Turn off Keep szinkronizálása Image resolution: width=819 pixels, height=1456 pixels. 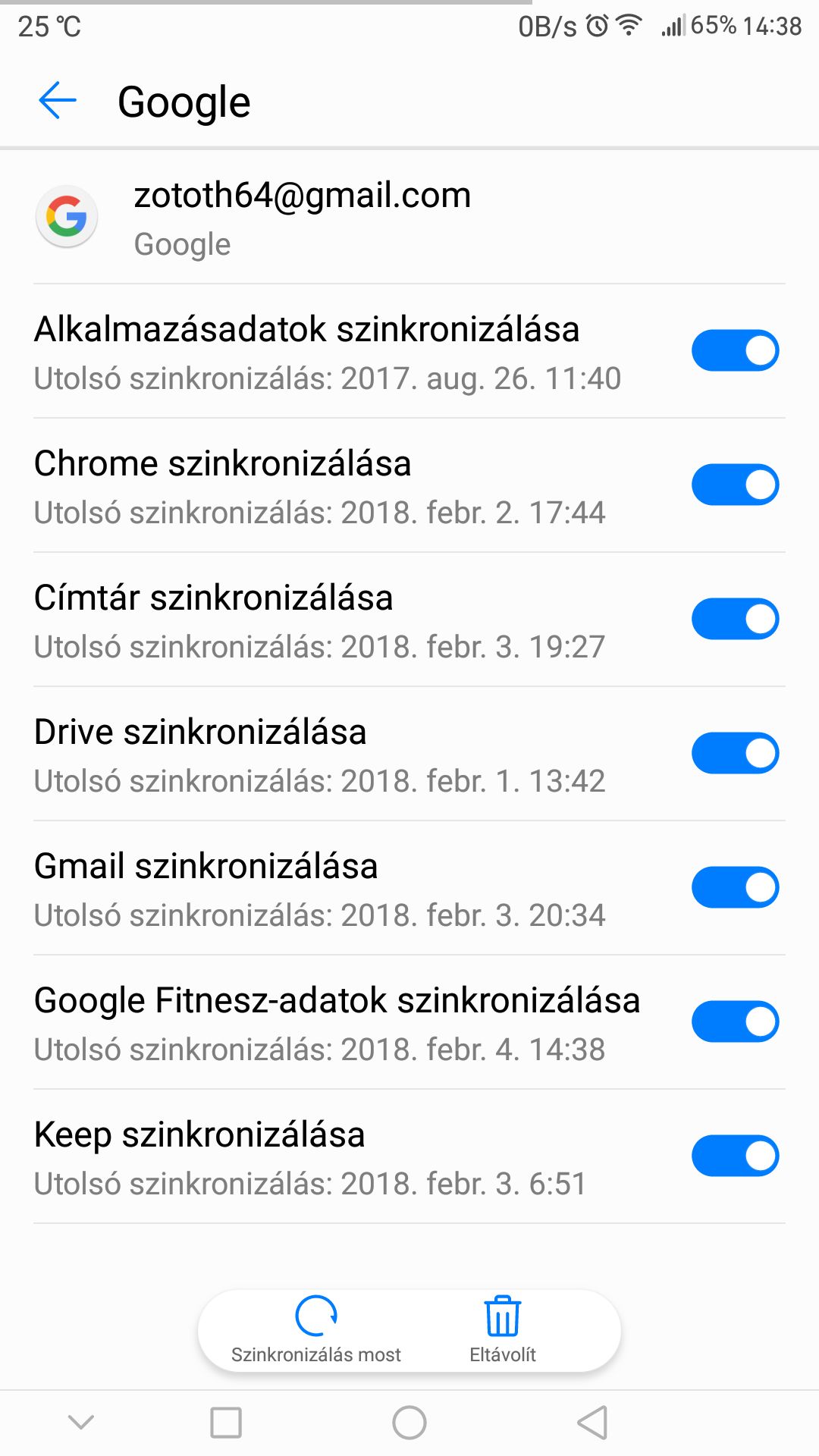[x=735, y=1156]
